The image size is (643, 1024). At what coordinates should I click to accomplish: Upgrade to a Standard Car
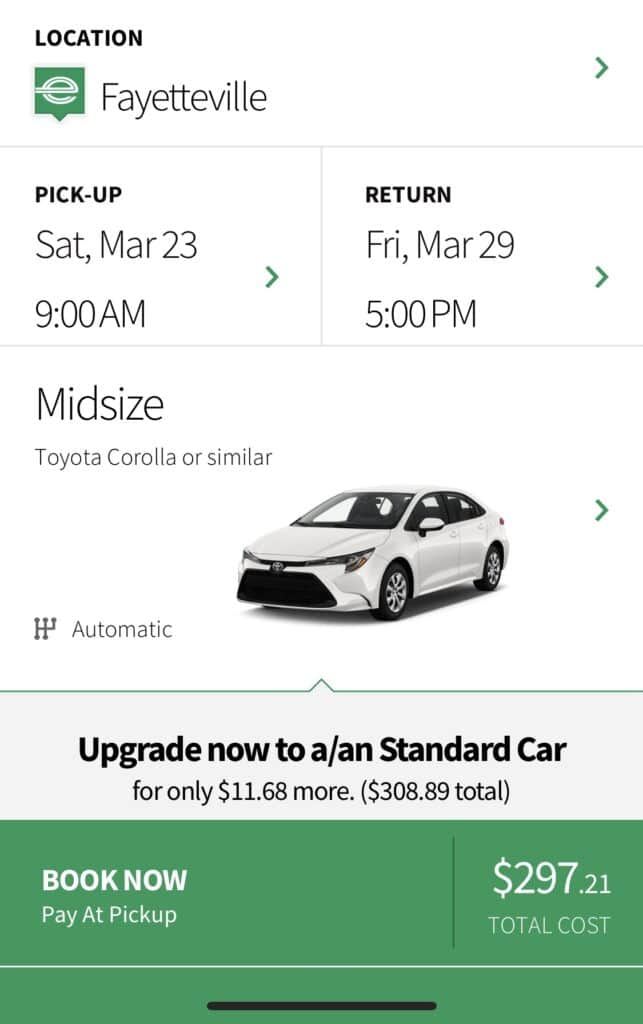click(321, 768)
